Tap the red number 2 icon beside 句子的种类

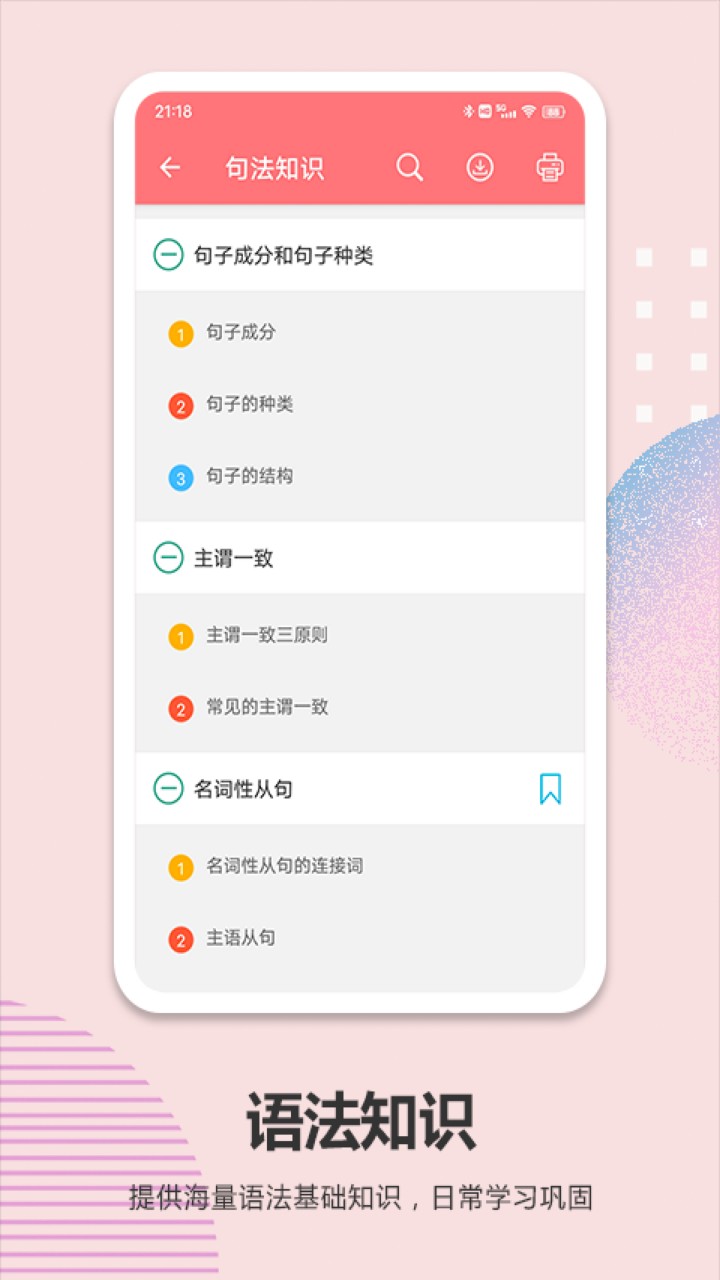pyautogui.click(x=180, y=405)
